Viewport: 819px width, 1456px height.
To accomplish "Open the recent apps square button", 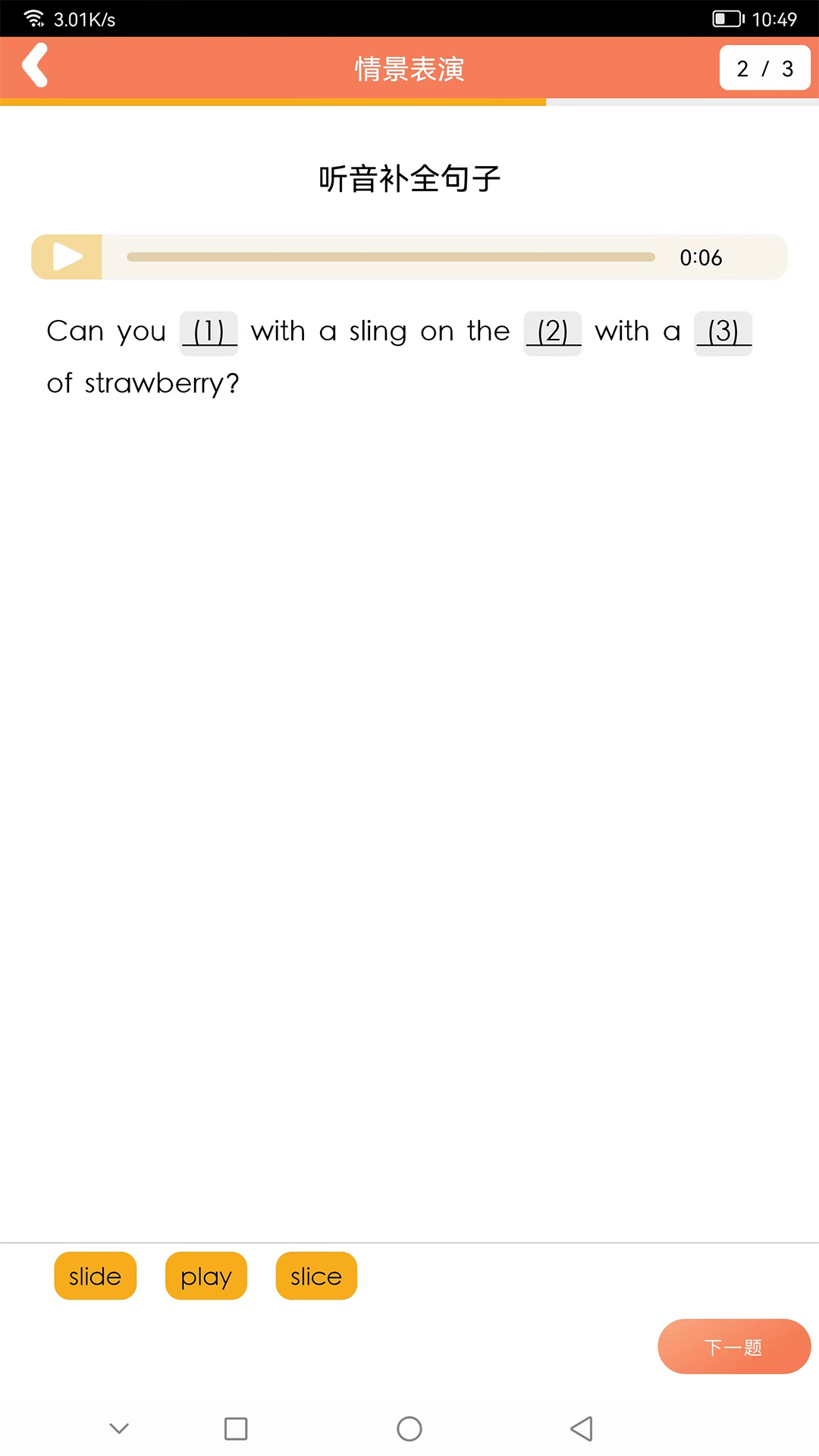I will 236,1429.
